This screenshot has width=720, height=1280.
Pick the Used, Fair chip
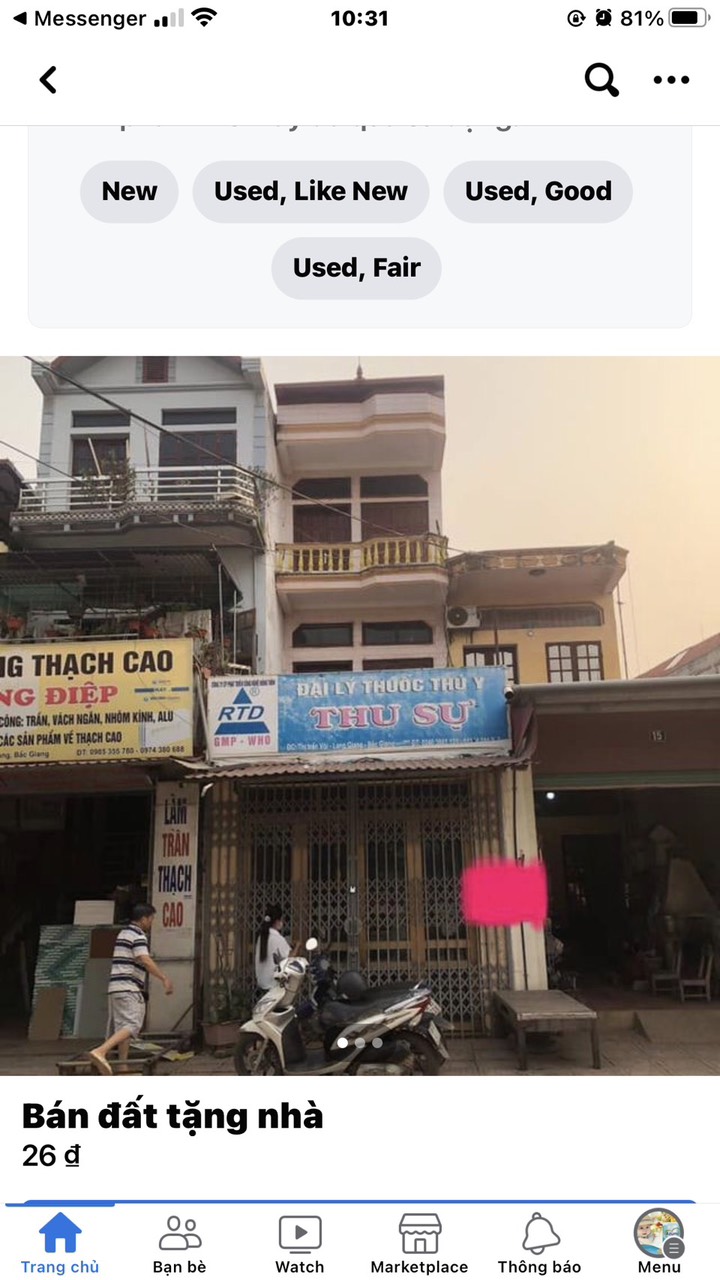click(356, 268)
